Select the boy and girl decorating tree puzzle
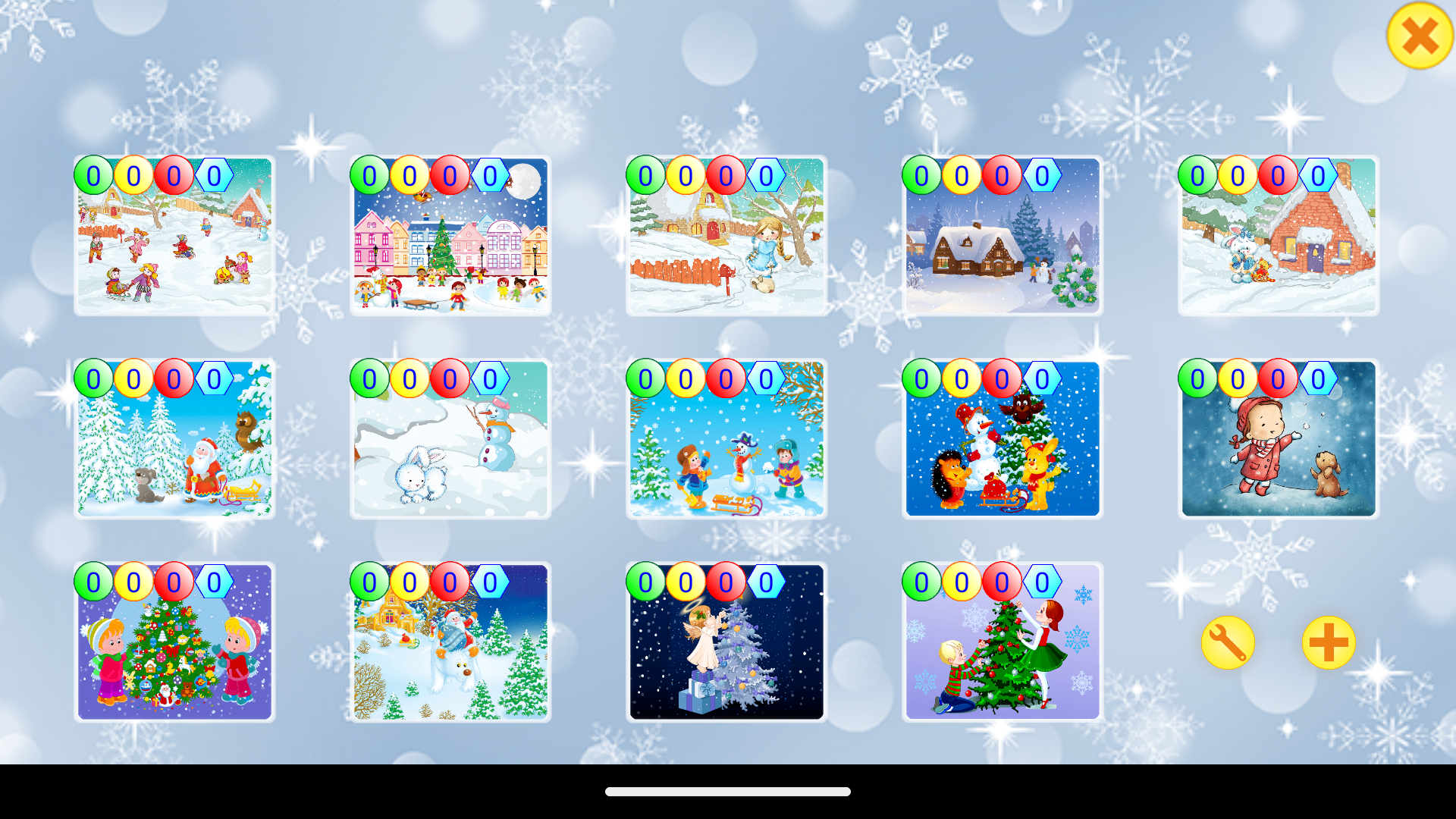 click(1003, 642)
